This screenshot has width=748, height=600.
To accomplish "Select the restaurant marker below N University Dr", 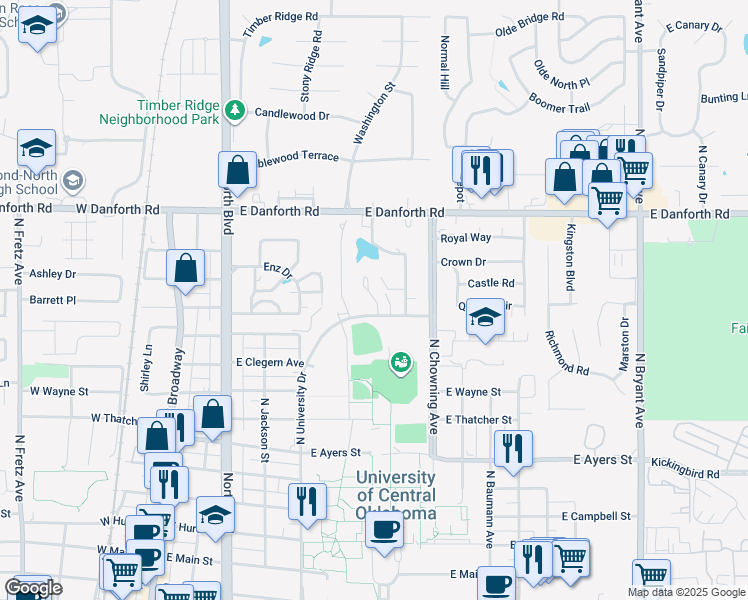I will tap(307, 500).
